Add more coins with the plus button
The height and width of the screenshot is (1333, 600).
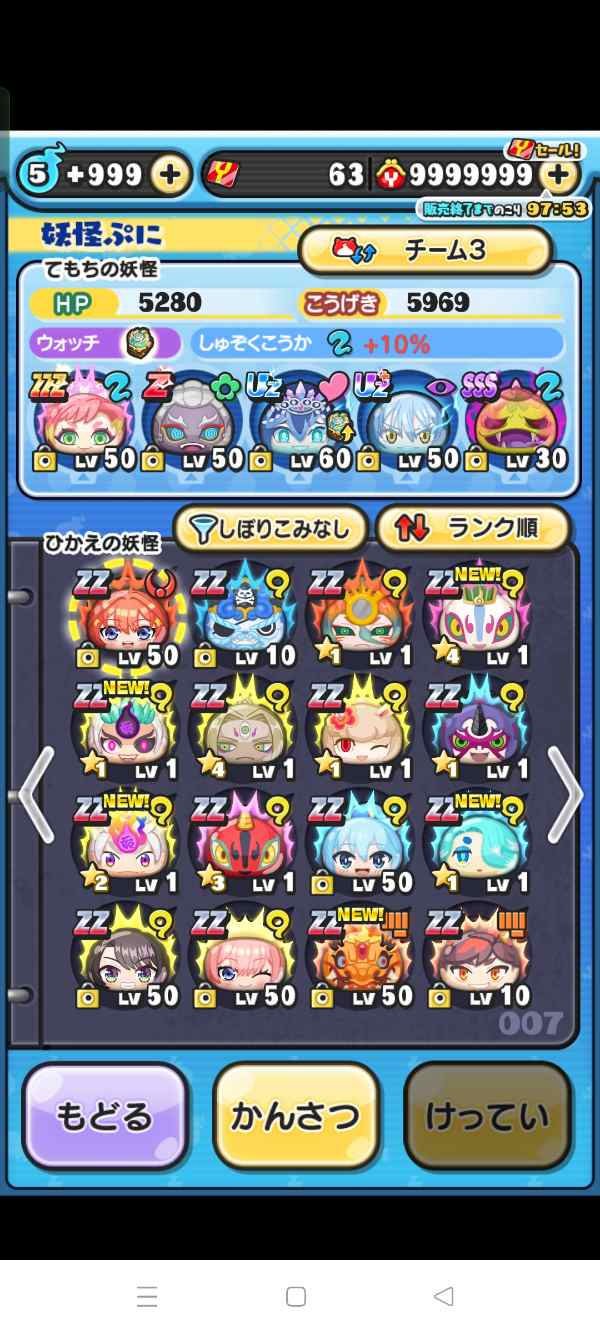(x=559, y=175)
